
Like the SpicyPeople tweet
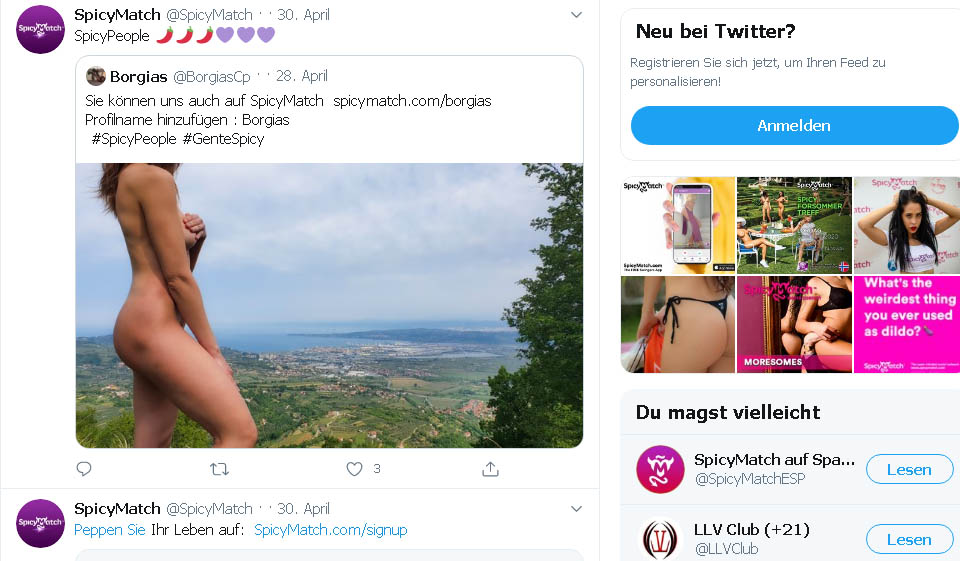click(354, 468)
